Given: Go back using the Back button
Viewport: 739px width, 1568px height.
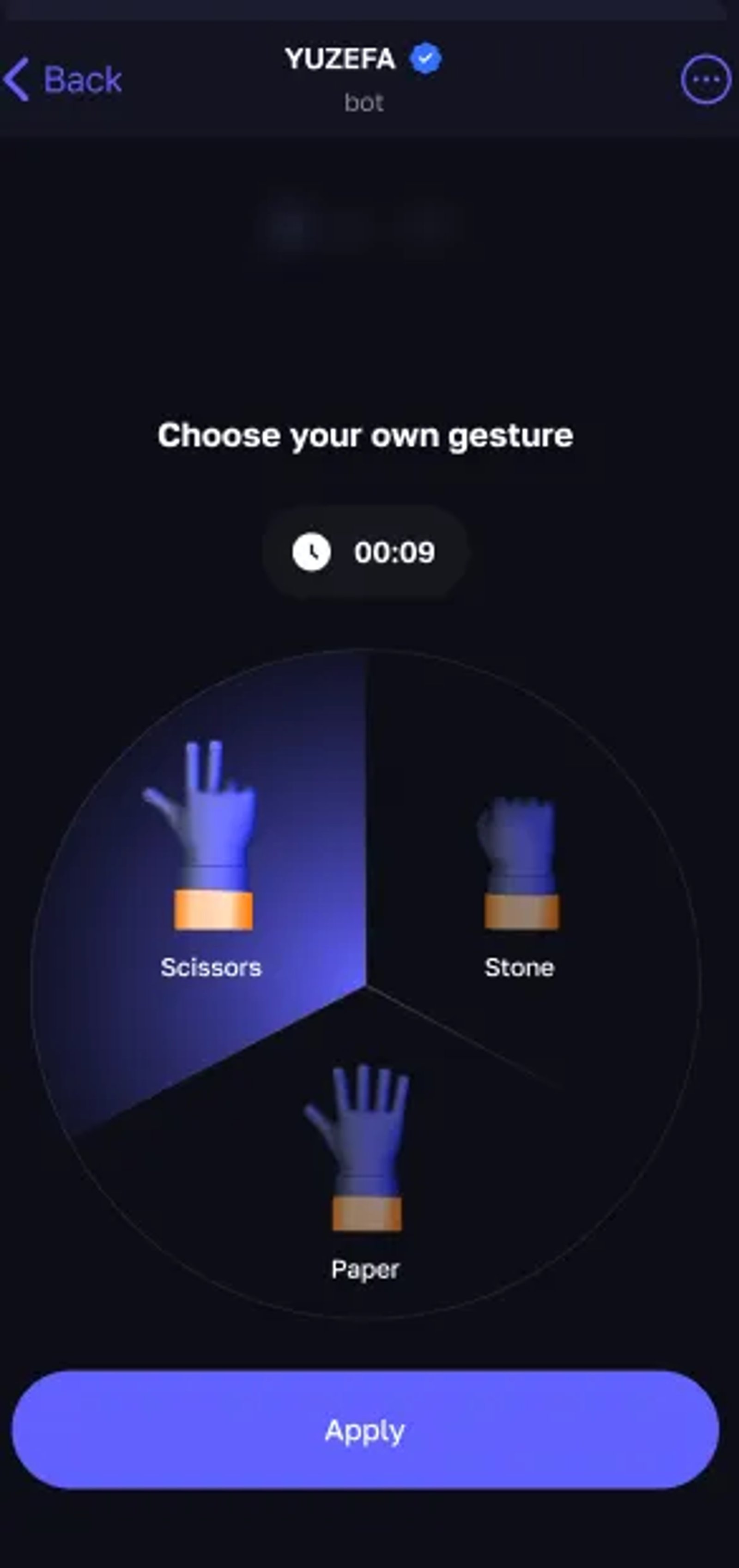Looking at the screenshot, I should [x=63, y=80].
